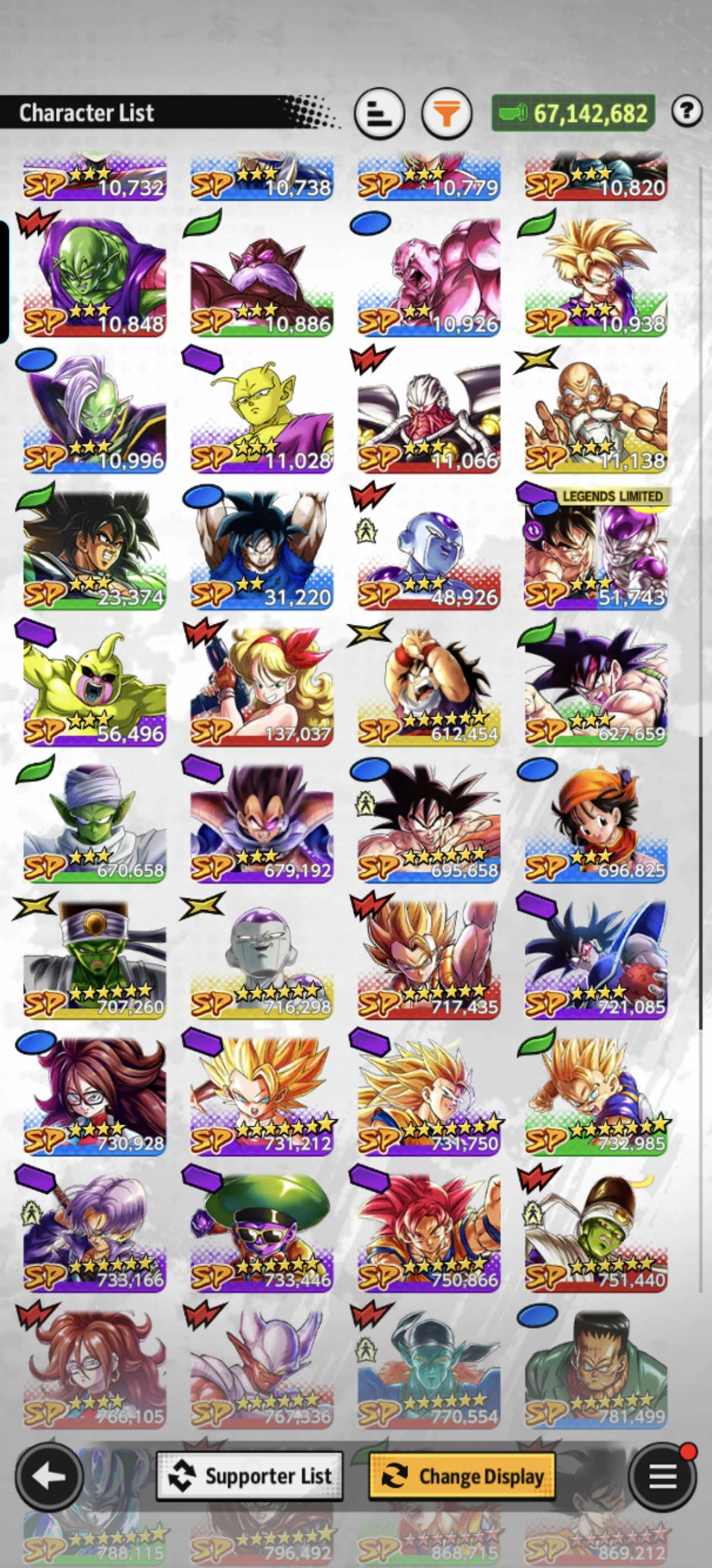Select character with power 10,848
The image size is (712, 1568).
point(95,277)
